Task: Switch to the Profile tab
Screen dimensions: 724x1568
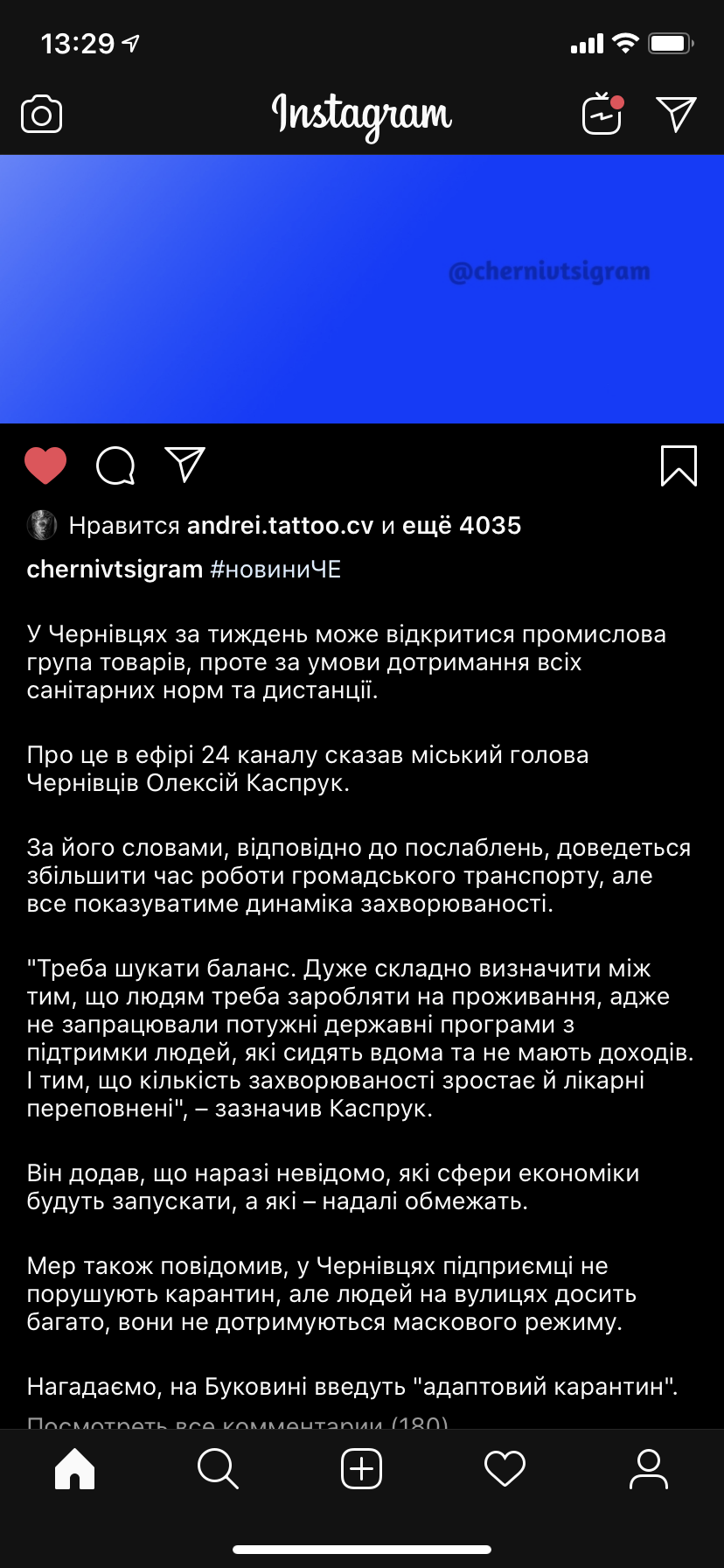Action: coord(648,1468)
